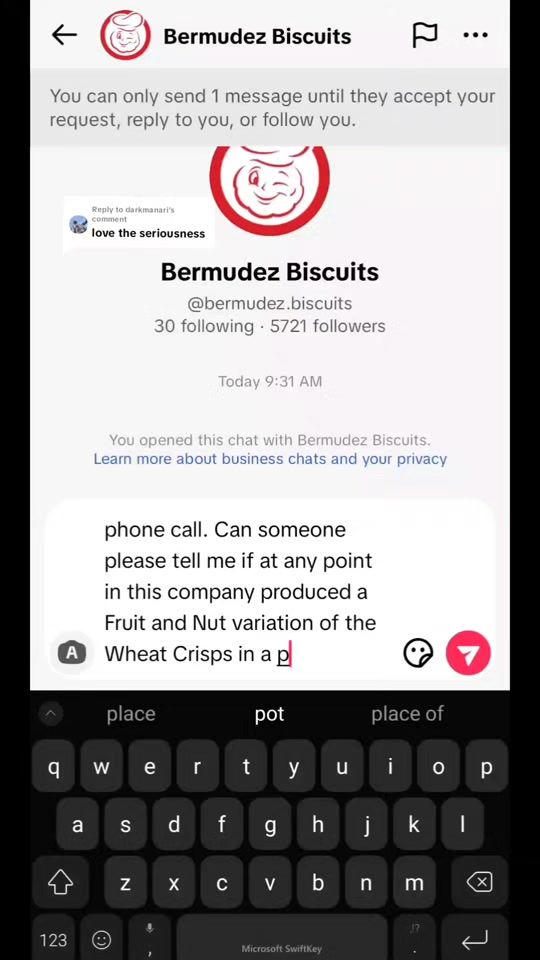
Task: Go back using the top arrow
Action: (64, 36)
